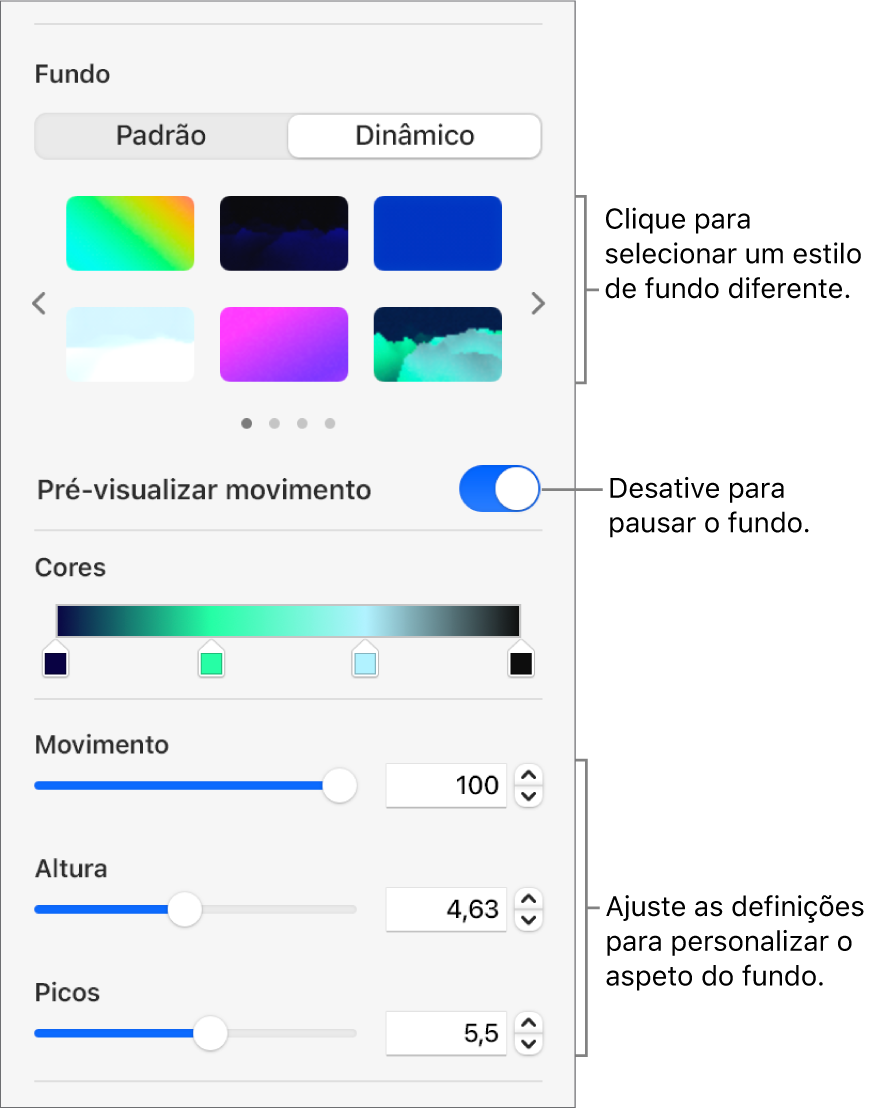Switch to the Padrão background tab
This screenshot has height=1108, width=870.
pyautogui.click(x=161, y=136)
